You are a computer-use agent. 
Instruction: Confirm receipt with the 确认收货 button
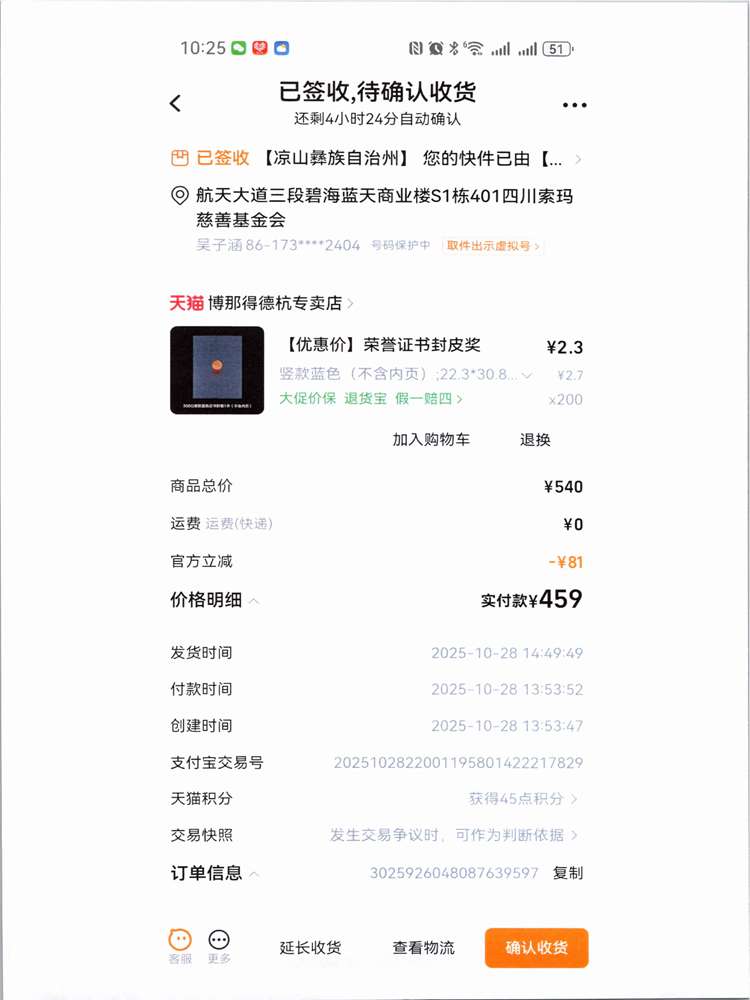pos(536,948)
